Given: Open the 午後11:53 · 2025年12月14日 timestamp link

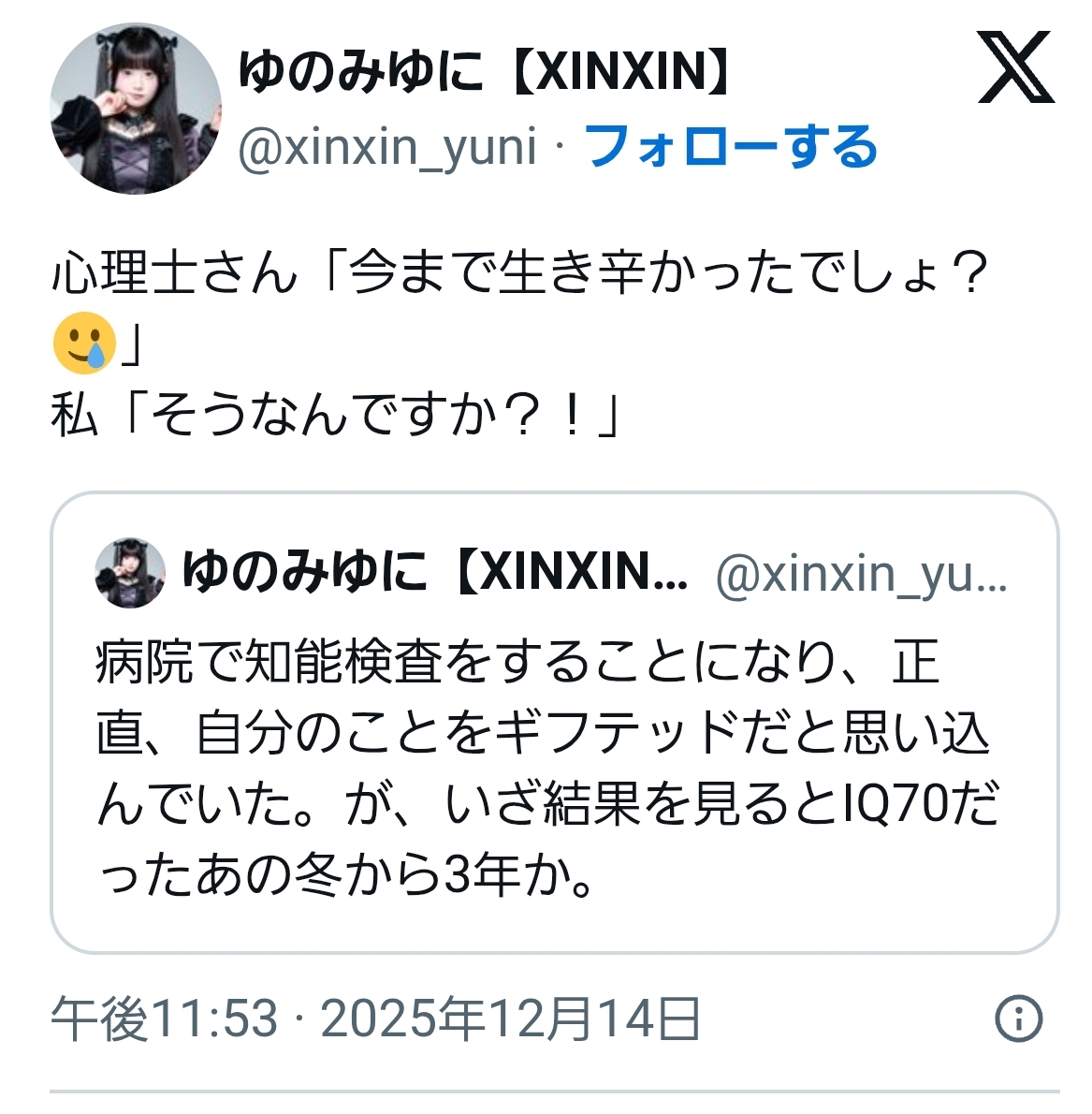Looking at the screenshot, I should (x=375, y=1019).
